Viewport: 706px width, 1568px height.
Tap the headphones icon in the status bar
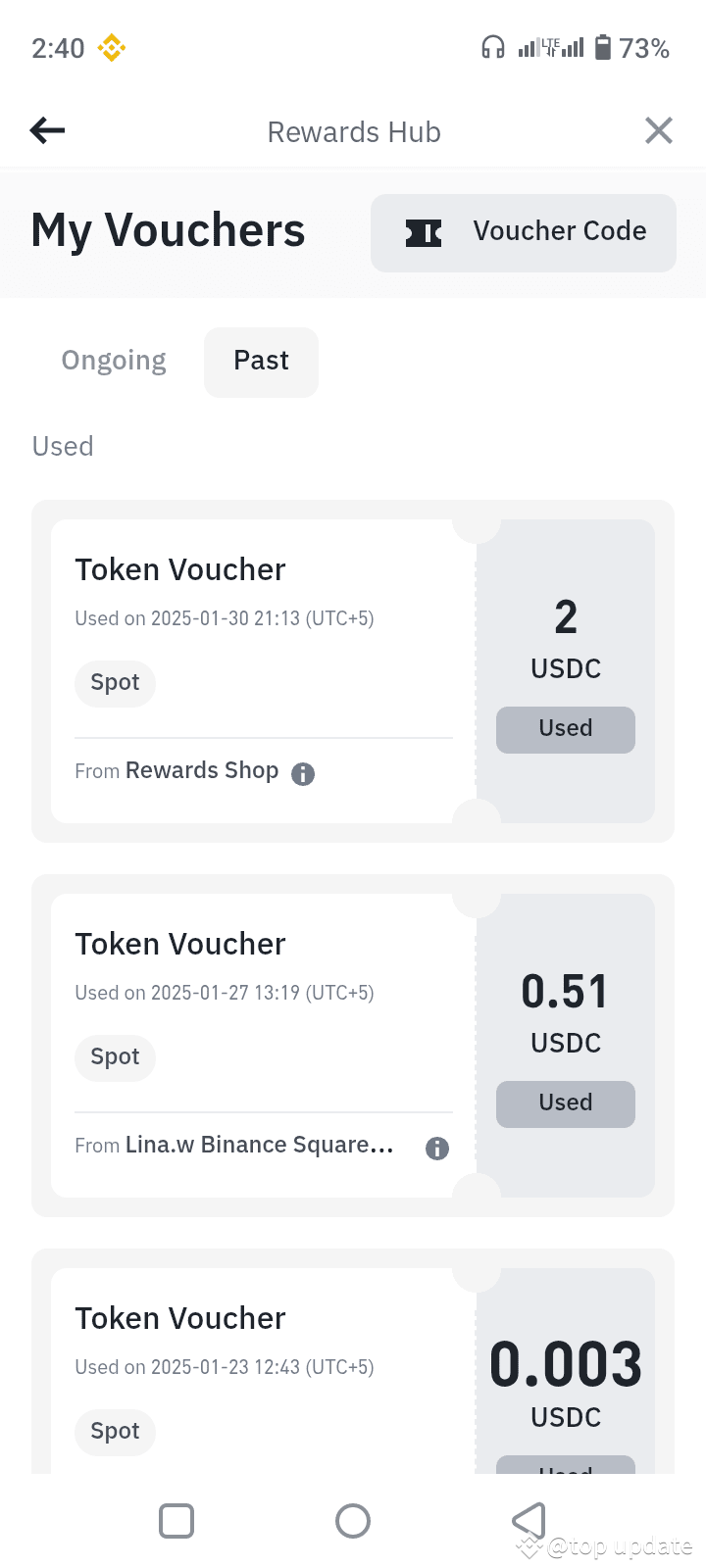pos(492,46)
